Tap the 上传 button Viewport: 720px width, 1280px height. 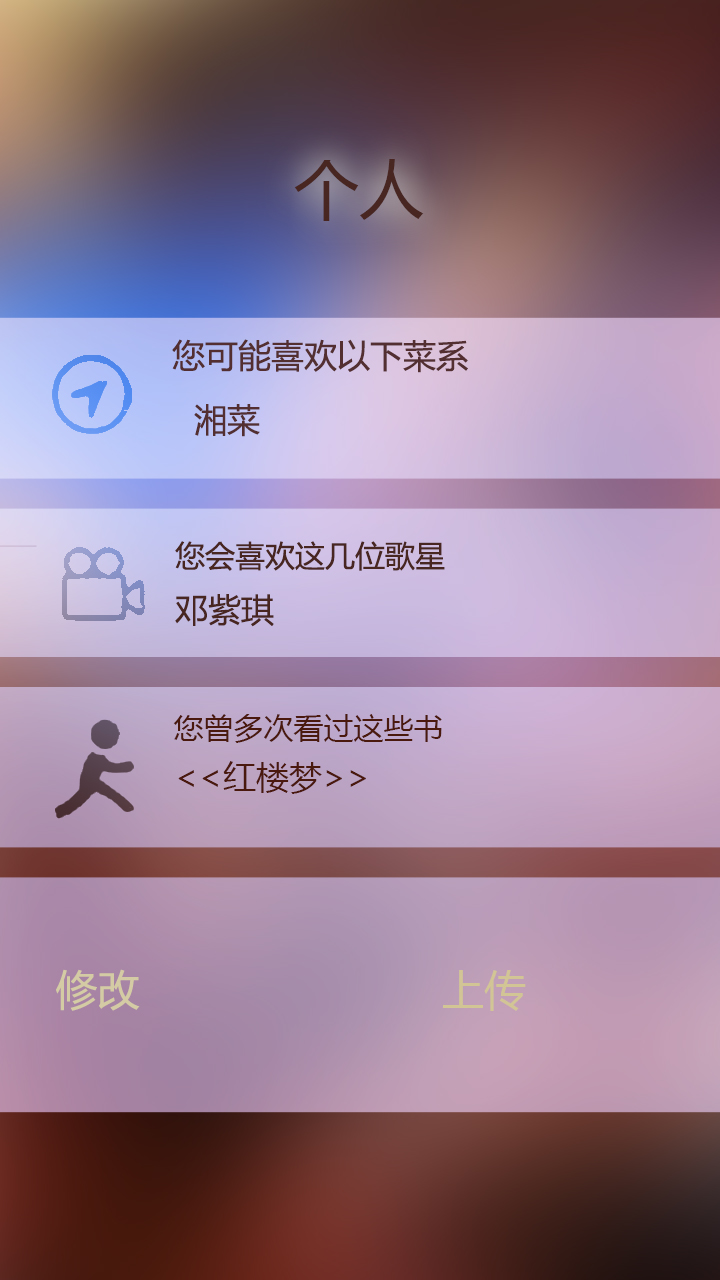click(x=484, y=990)
